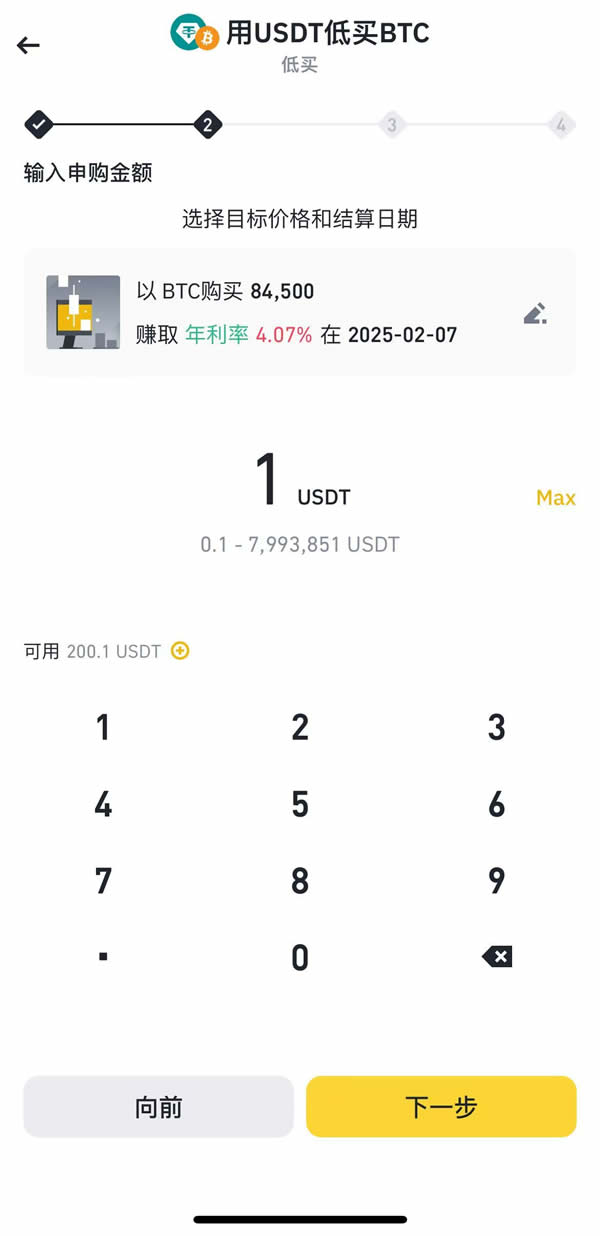Return to previous step via 向前
Viewport: 600px width, 1236px height.
tap(158, 1107)
